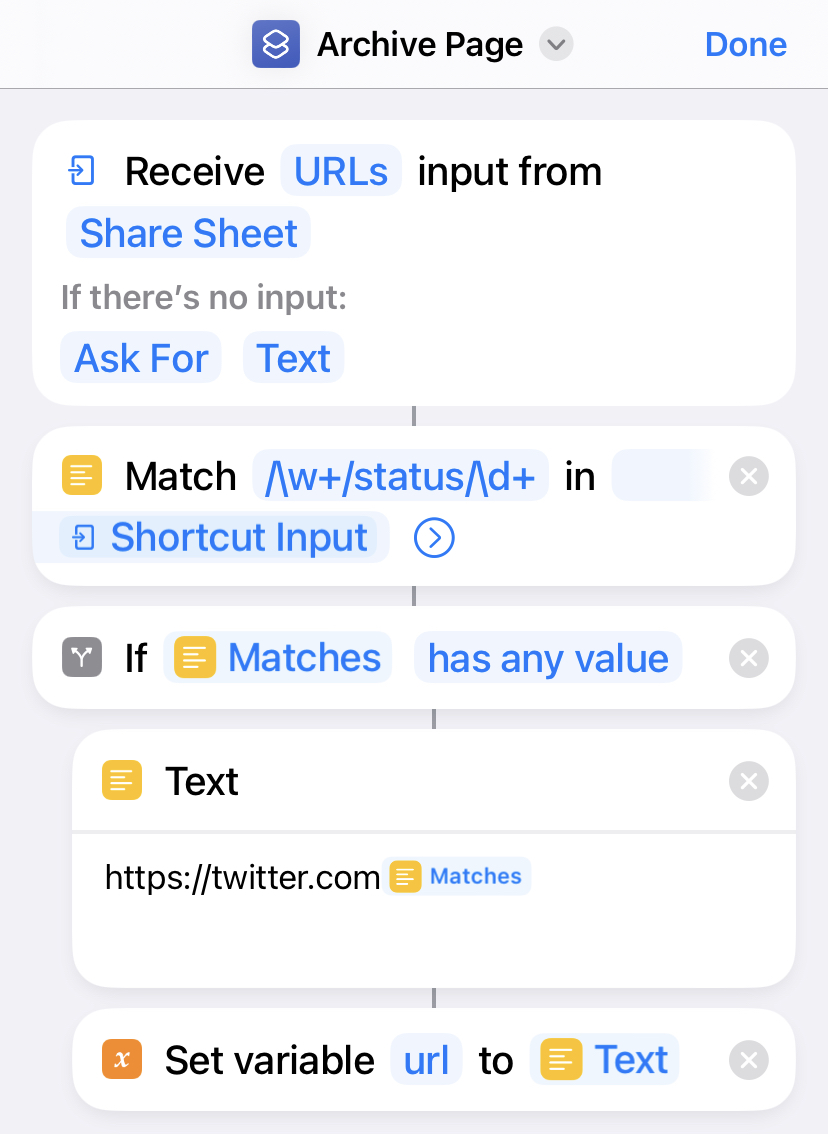Rename the url variable
828x1134 pixels.
pyautogui.click(x=426, y=1060)
